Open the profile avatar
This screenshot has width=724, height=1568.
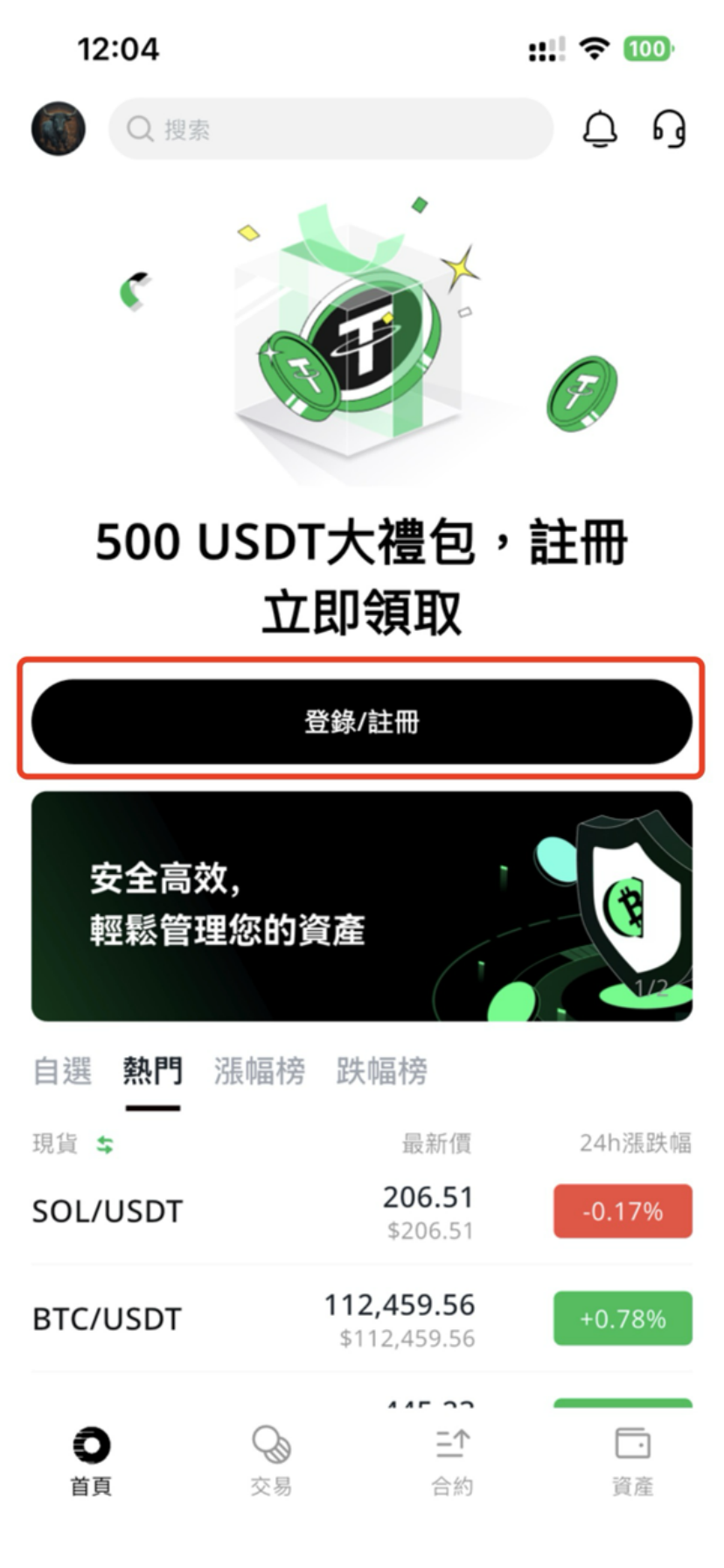(59, 129)
